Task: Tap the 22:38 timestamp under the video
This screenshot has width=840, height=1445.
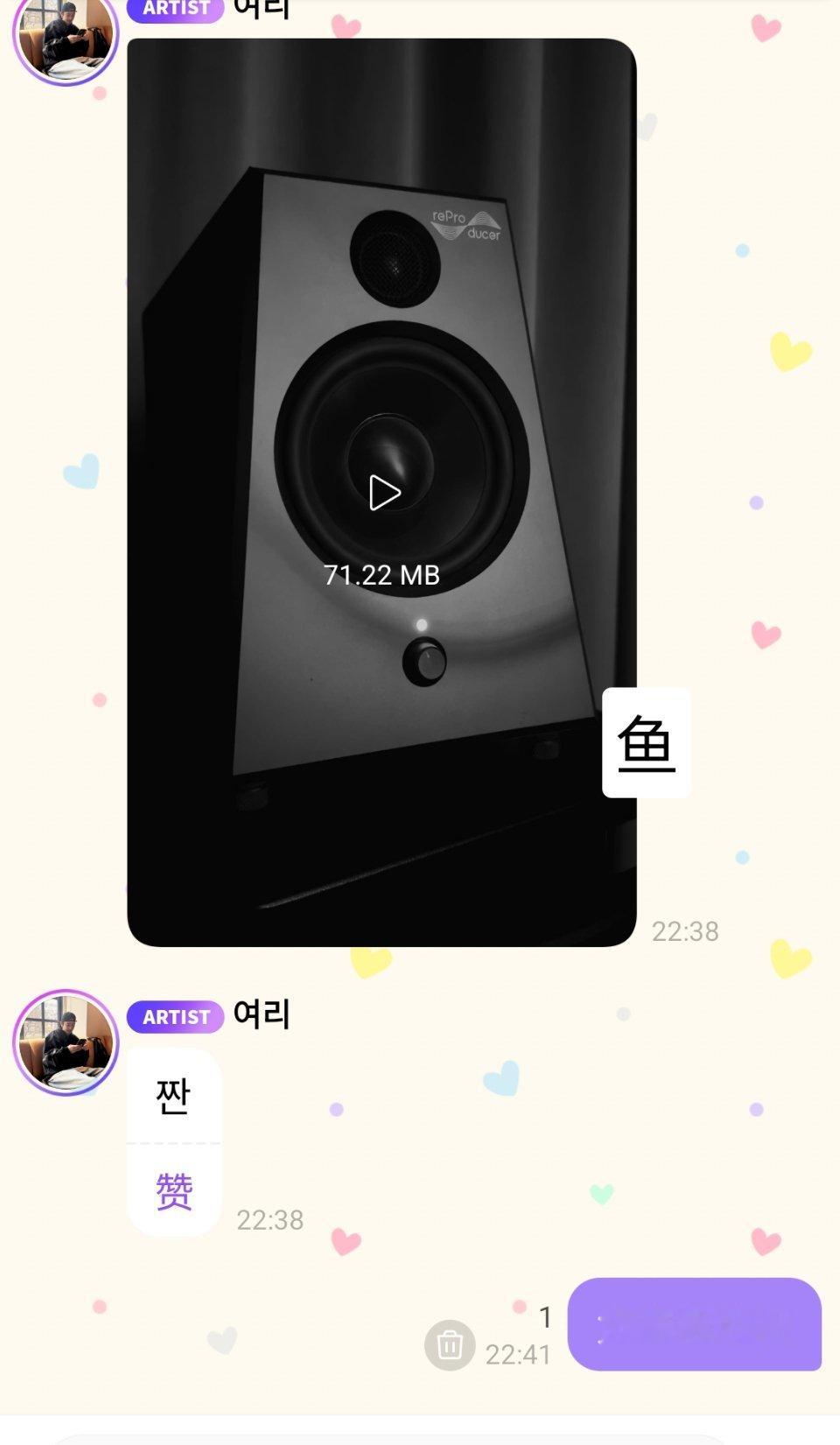Action: [x=686, y=933]
